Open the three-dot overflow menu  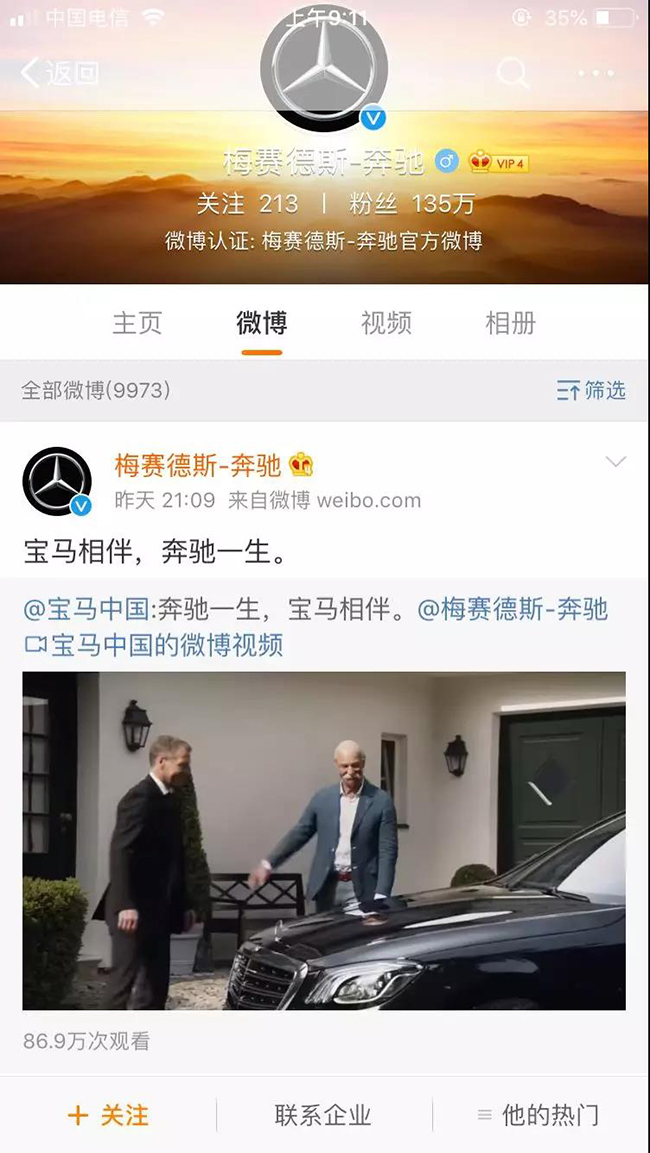(x=596, y=73)
